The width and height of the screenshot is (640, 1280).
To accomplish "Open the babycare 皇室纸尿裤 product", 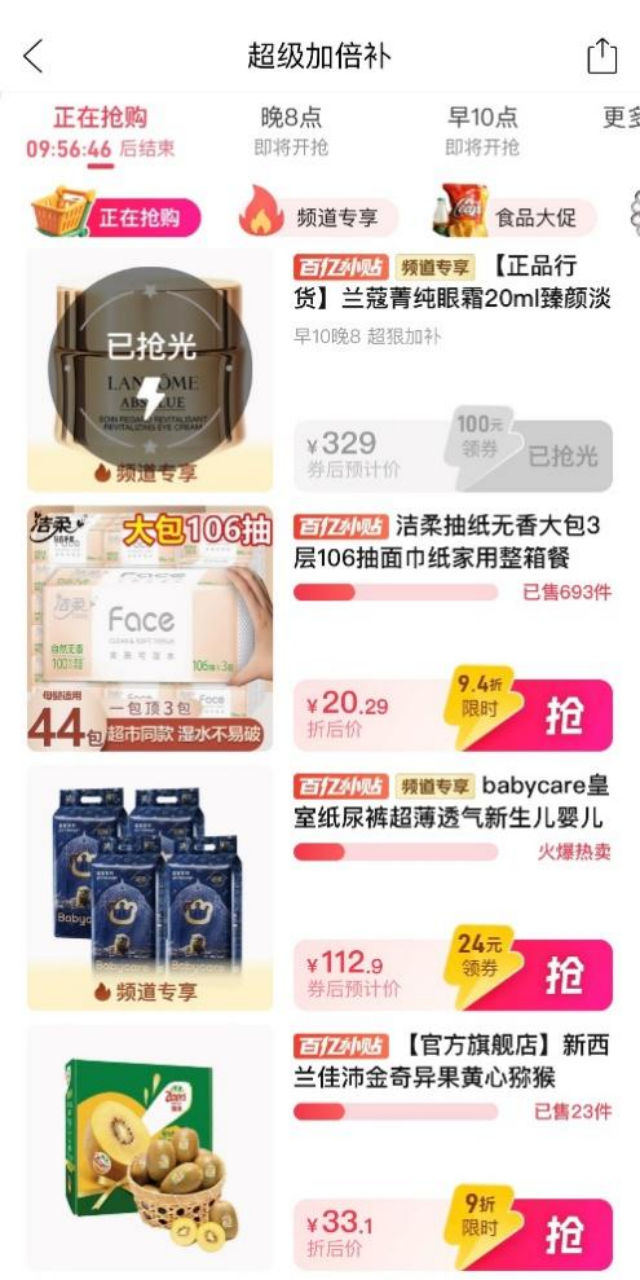I will 150,888.
